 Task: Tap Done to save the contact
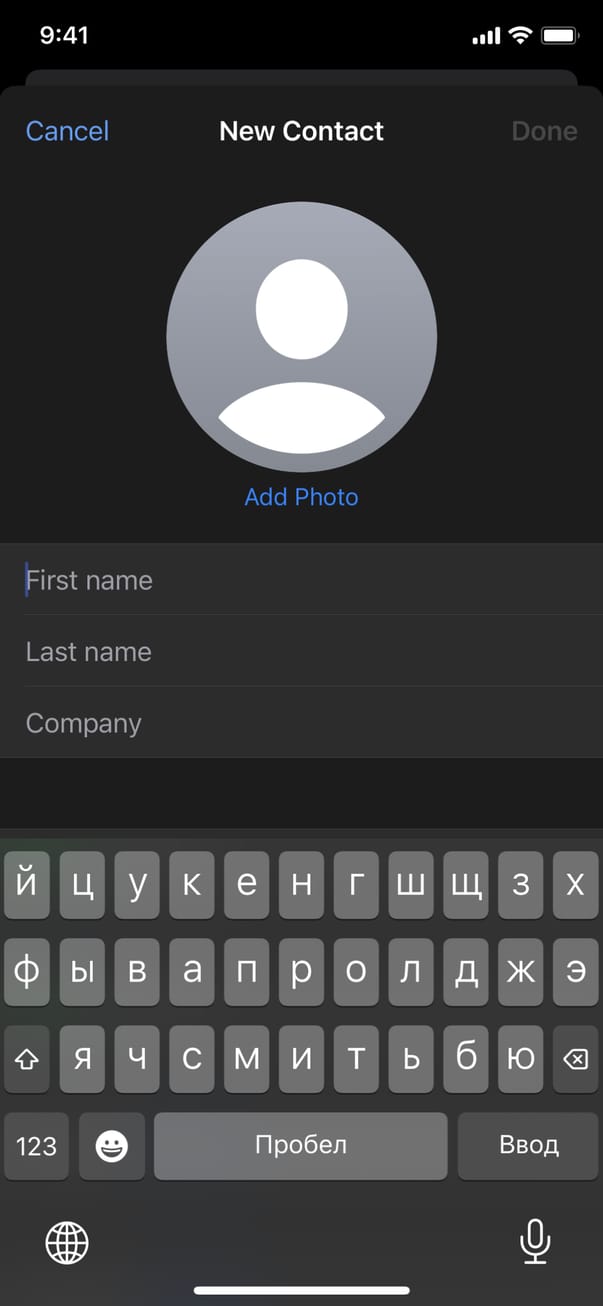click(x=544, y=131)
